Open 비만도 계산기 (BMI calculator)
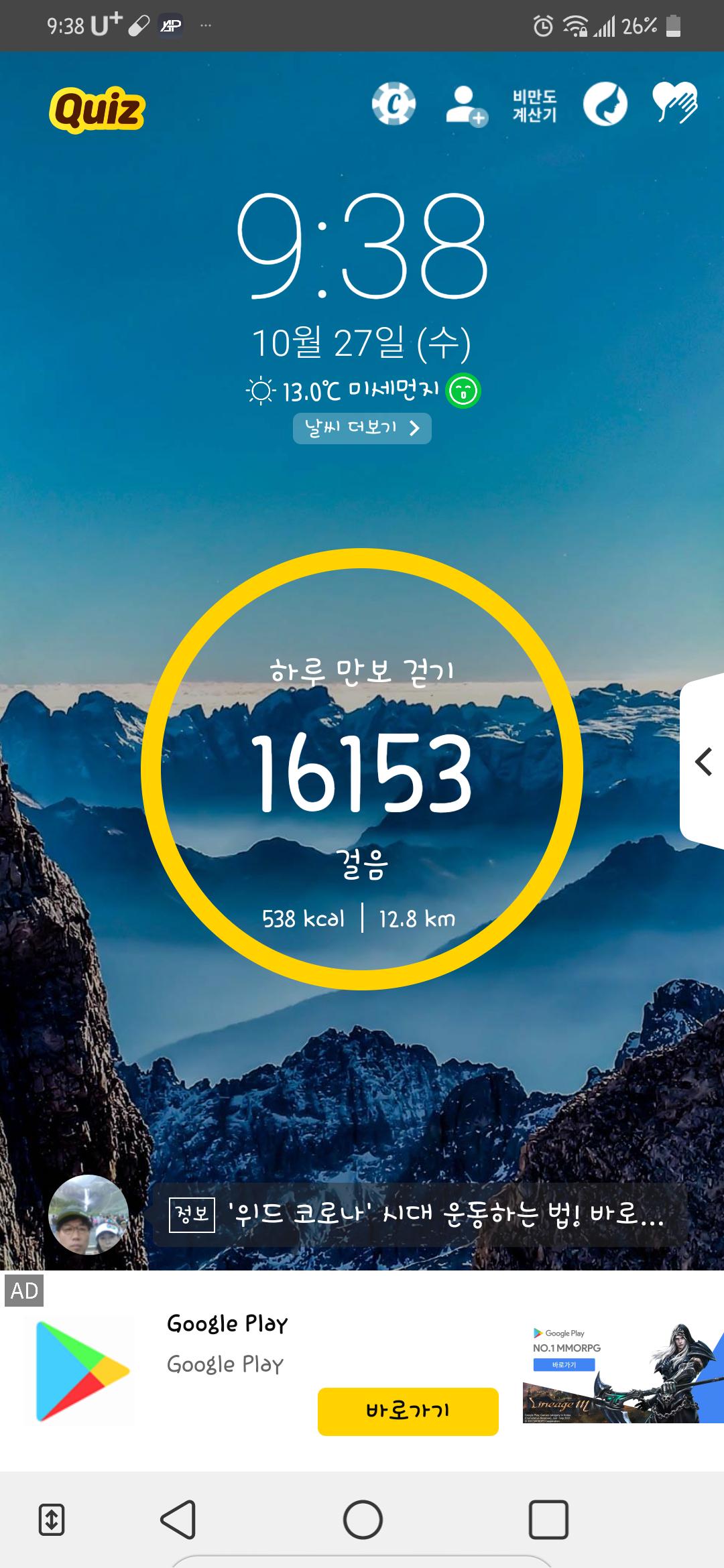This screenshot has height=1568, width=724. point(534,106)
